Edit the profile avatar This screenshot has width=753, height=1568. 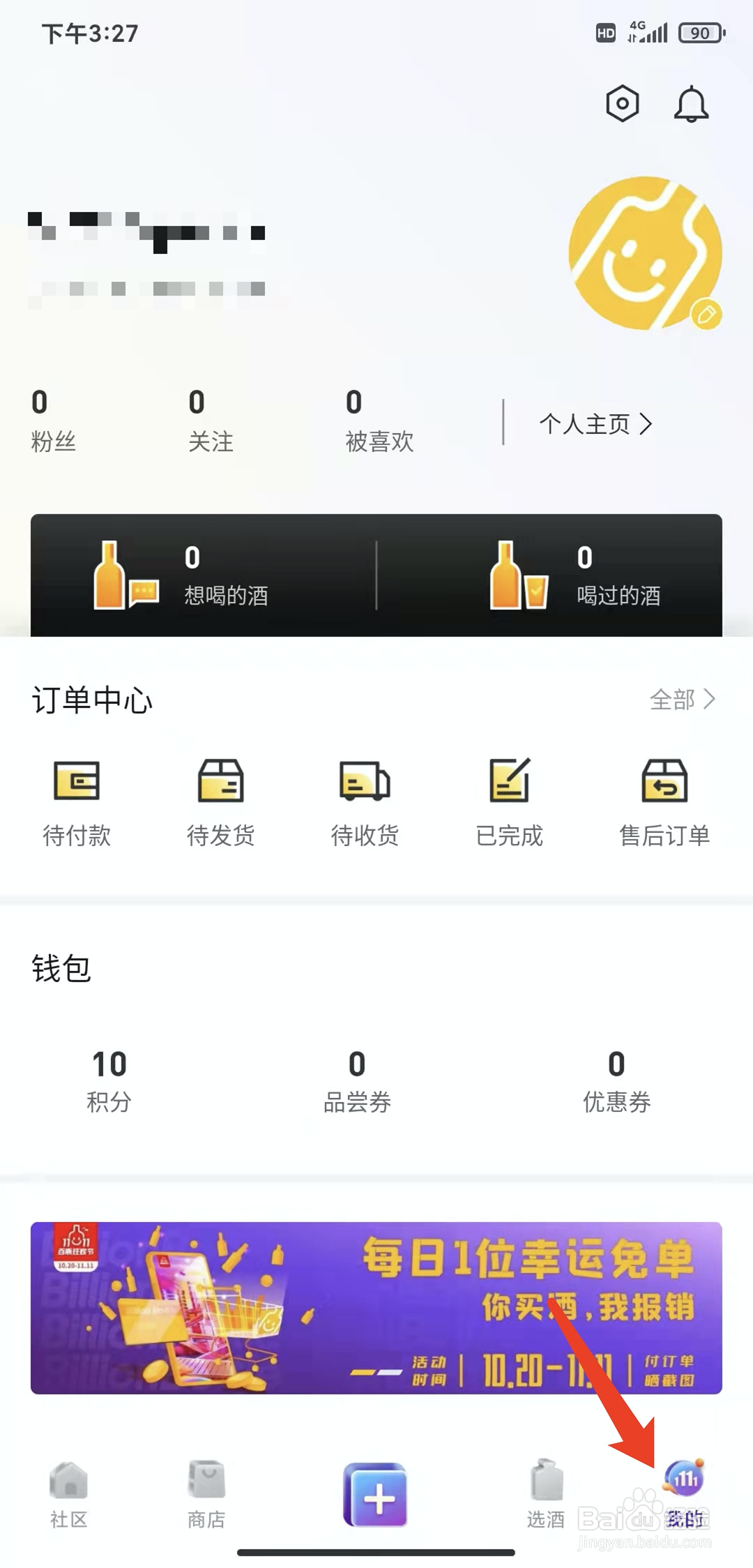click(x=706, y=315)
